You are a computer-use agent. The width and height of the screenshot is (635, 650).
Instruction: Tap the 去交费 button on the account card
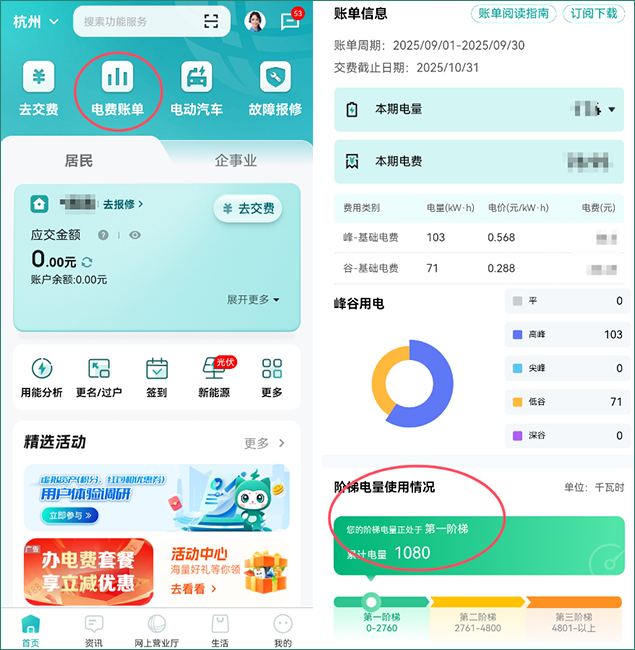(247, 209)
